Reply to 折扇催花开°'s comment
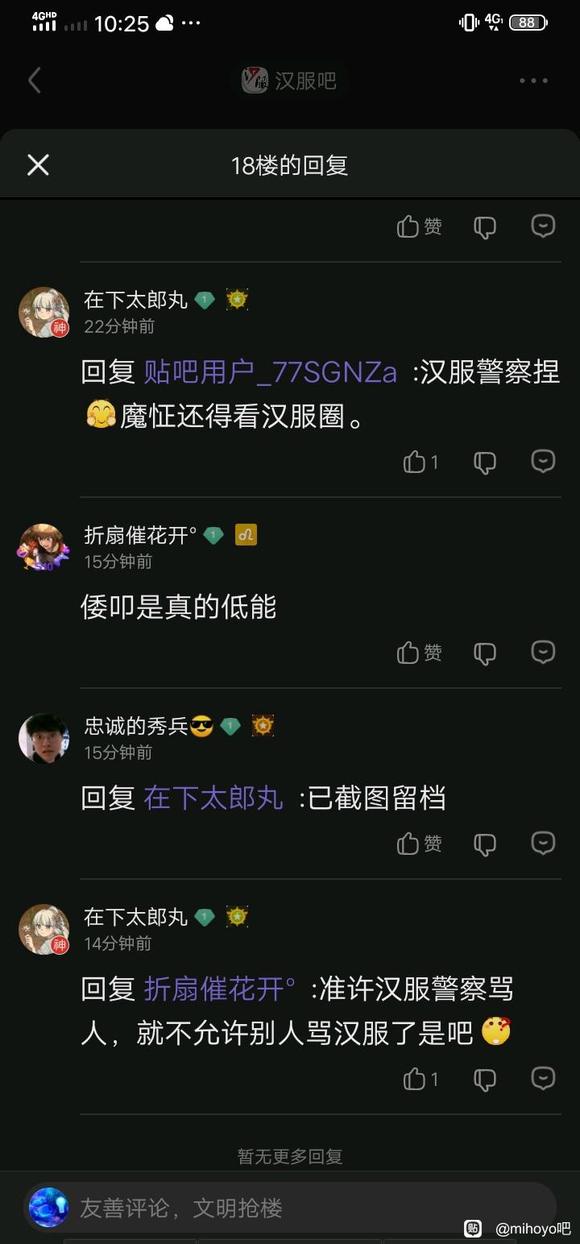The image size is (580, 1244). pos(543,653)
